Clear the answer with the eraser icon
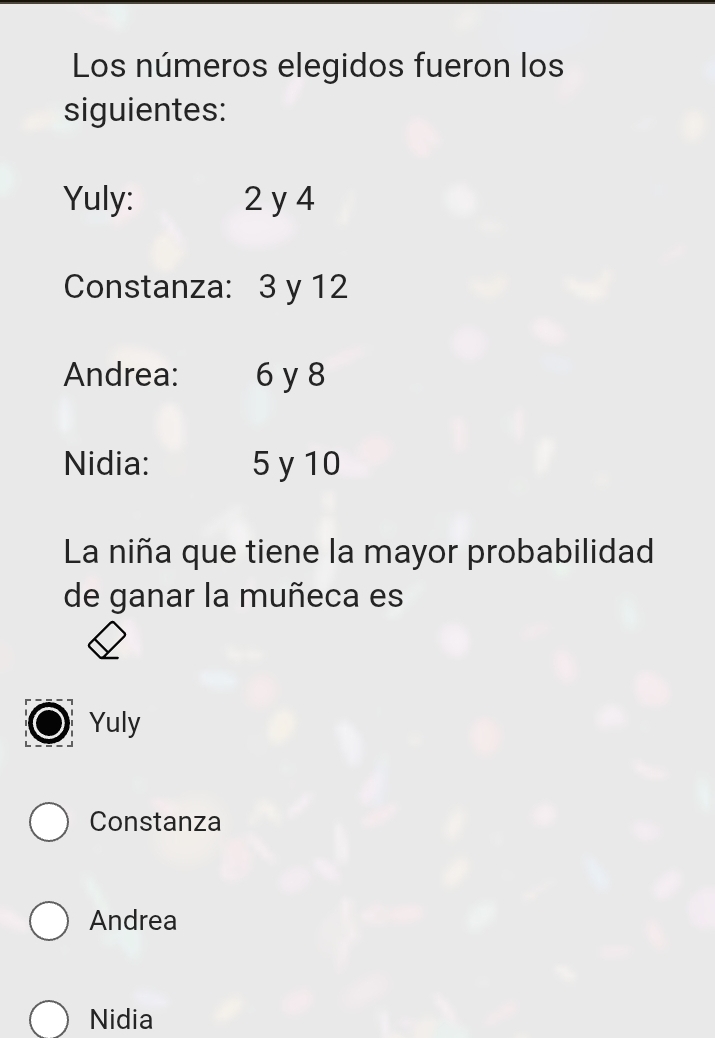 107,641
